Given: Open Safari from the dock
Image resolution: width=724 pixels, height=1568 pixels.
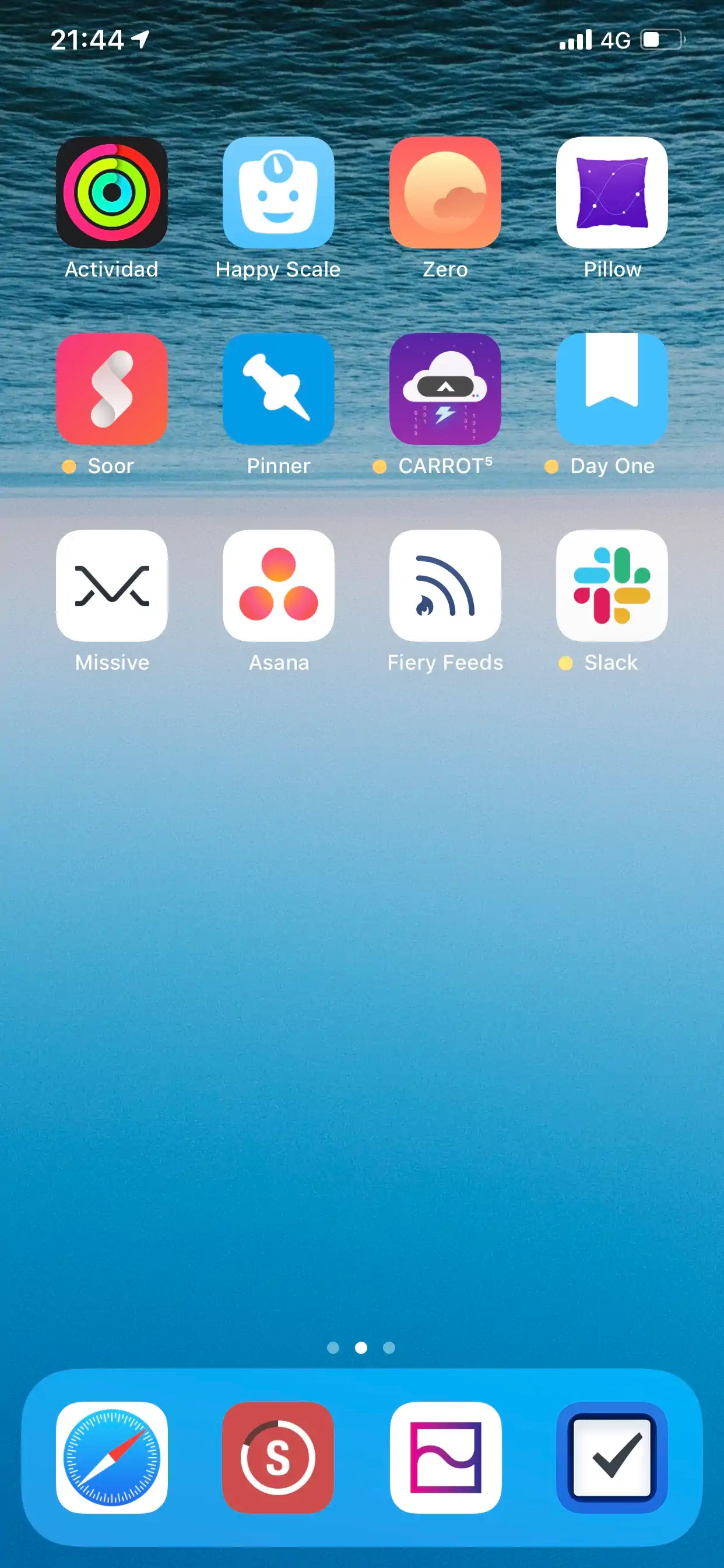Looking at the screenshot, I should [x=111, y=1458].
